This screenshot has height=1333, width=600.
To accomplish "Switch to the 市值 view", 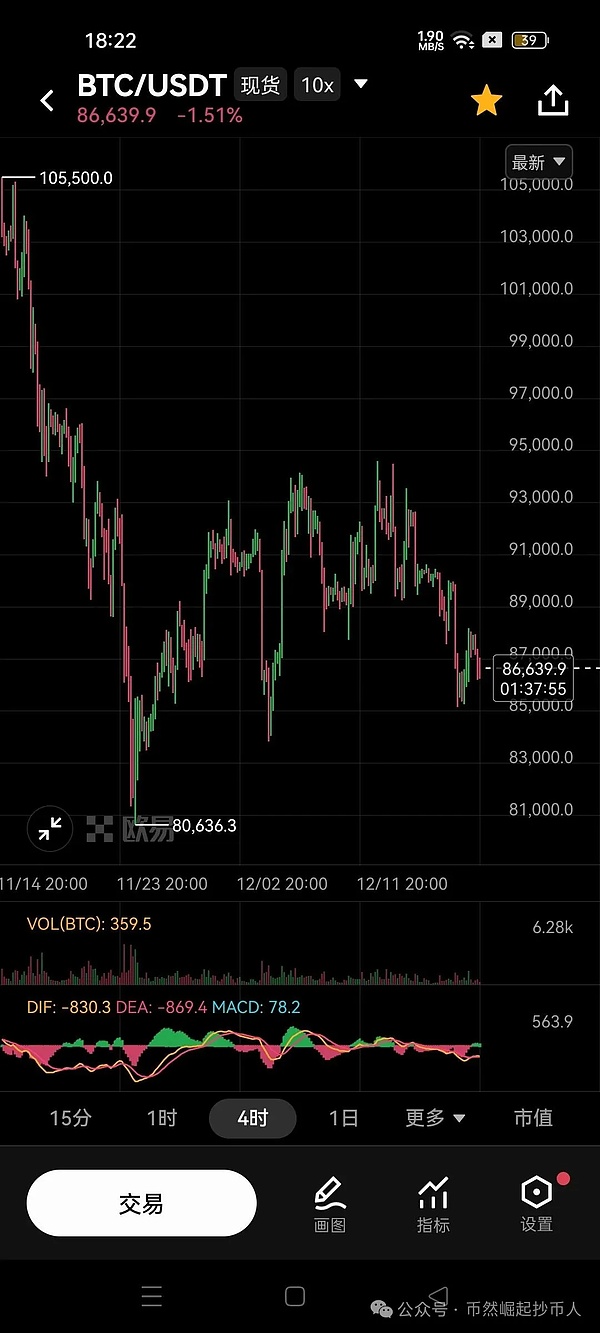I will coord(532,1118).
